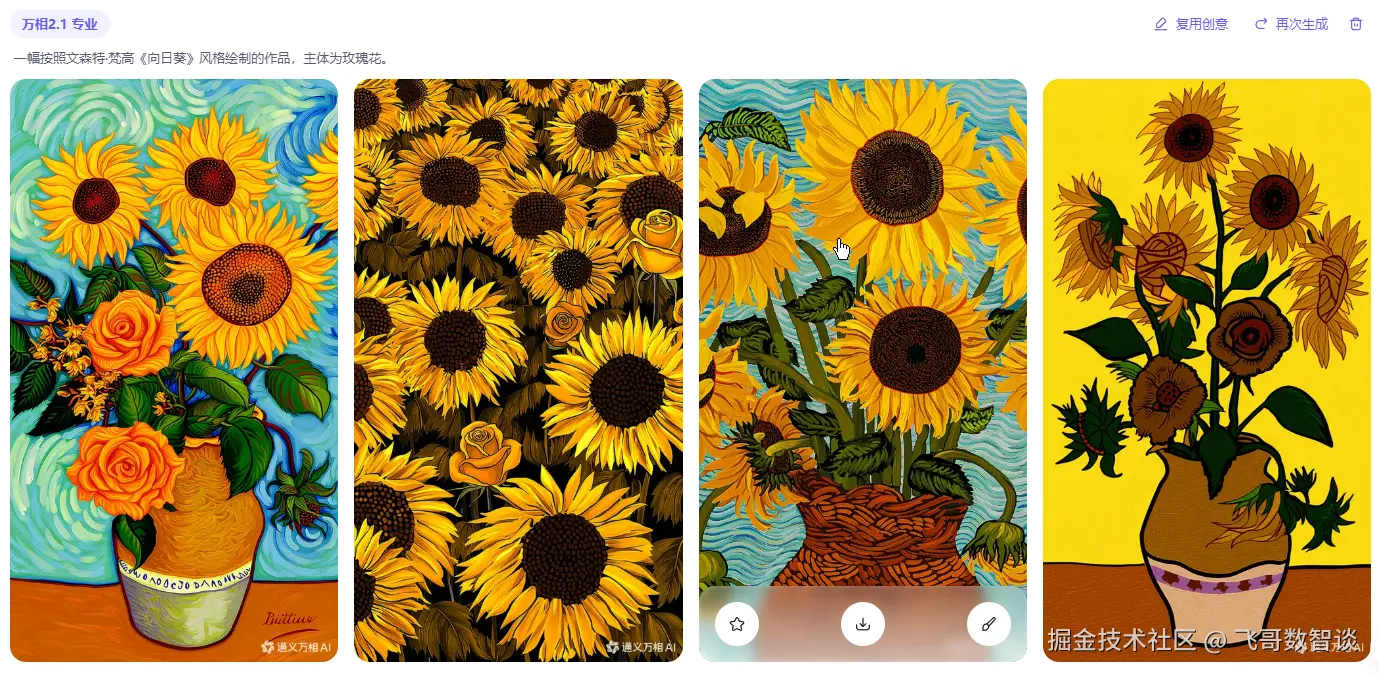Screen dimensions: 1379x675
Task: Tap 复用创意 to reuse the prompt
Action: tap(1191, 24)
